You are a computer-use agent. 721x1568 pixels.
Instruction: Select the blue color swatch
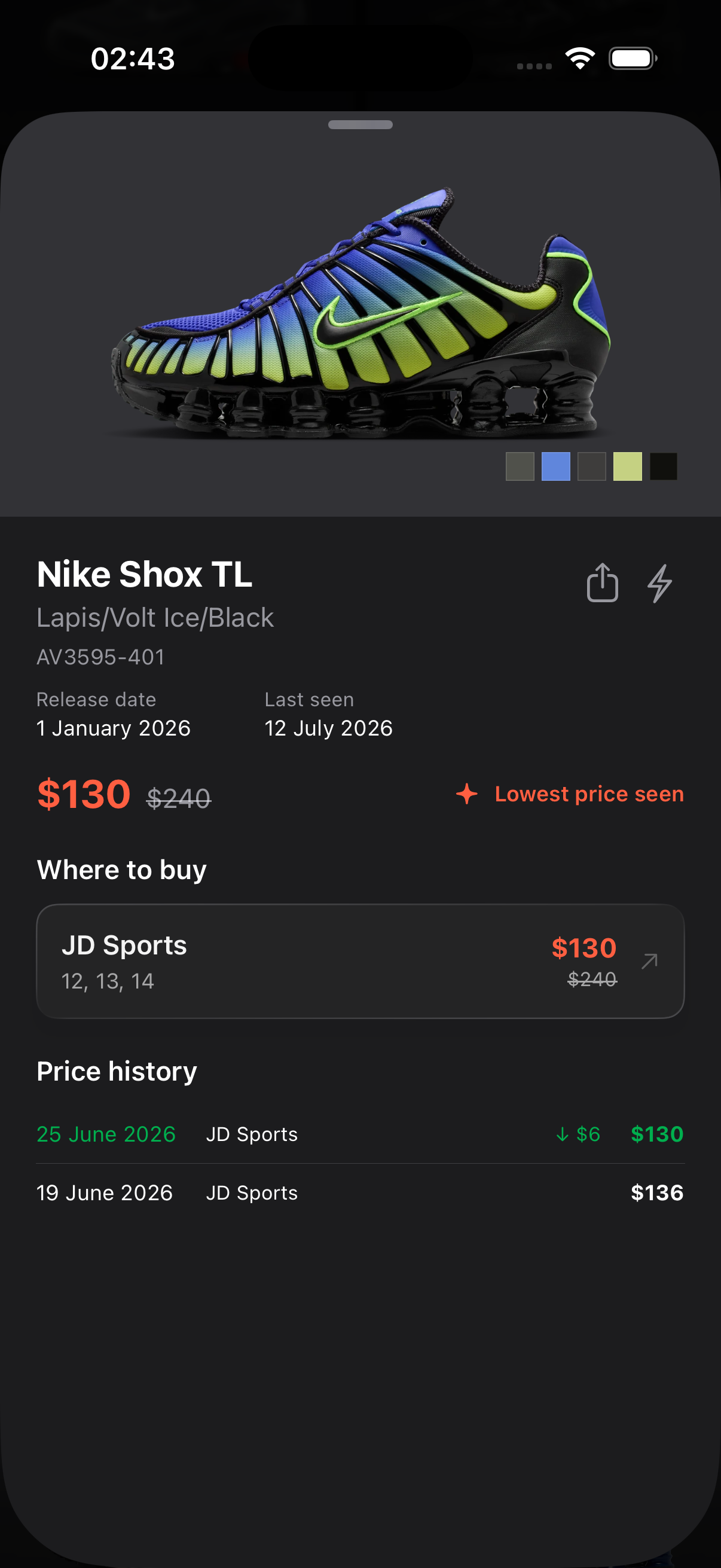pyautogui.click(x=555, y=466)
